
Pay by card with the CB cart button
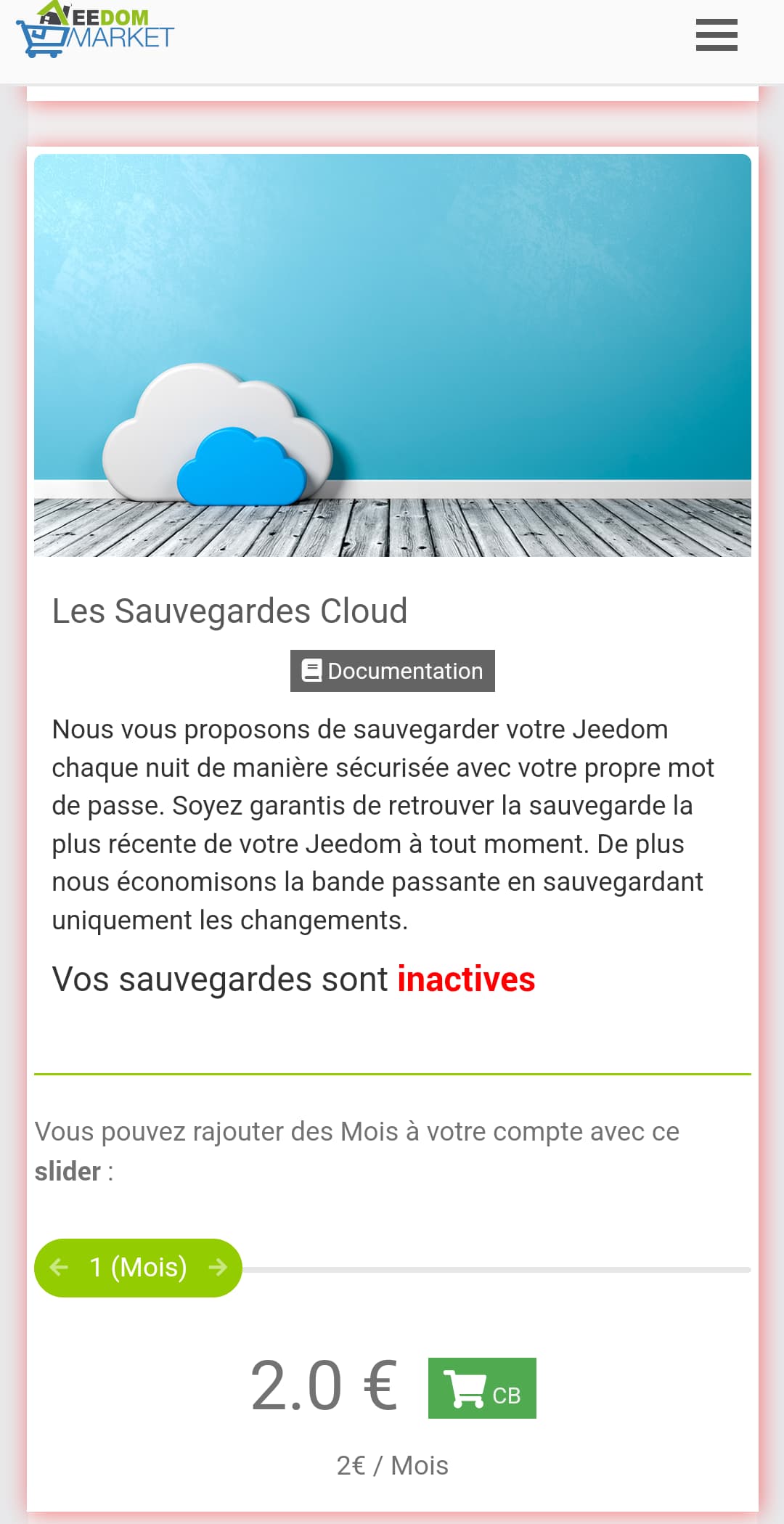point(482,1388)
